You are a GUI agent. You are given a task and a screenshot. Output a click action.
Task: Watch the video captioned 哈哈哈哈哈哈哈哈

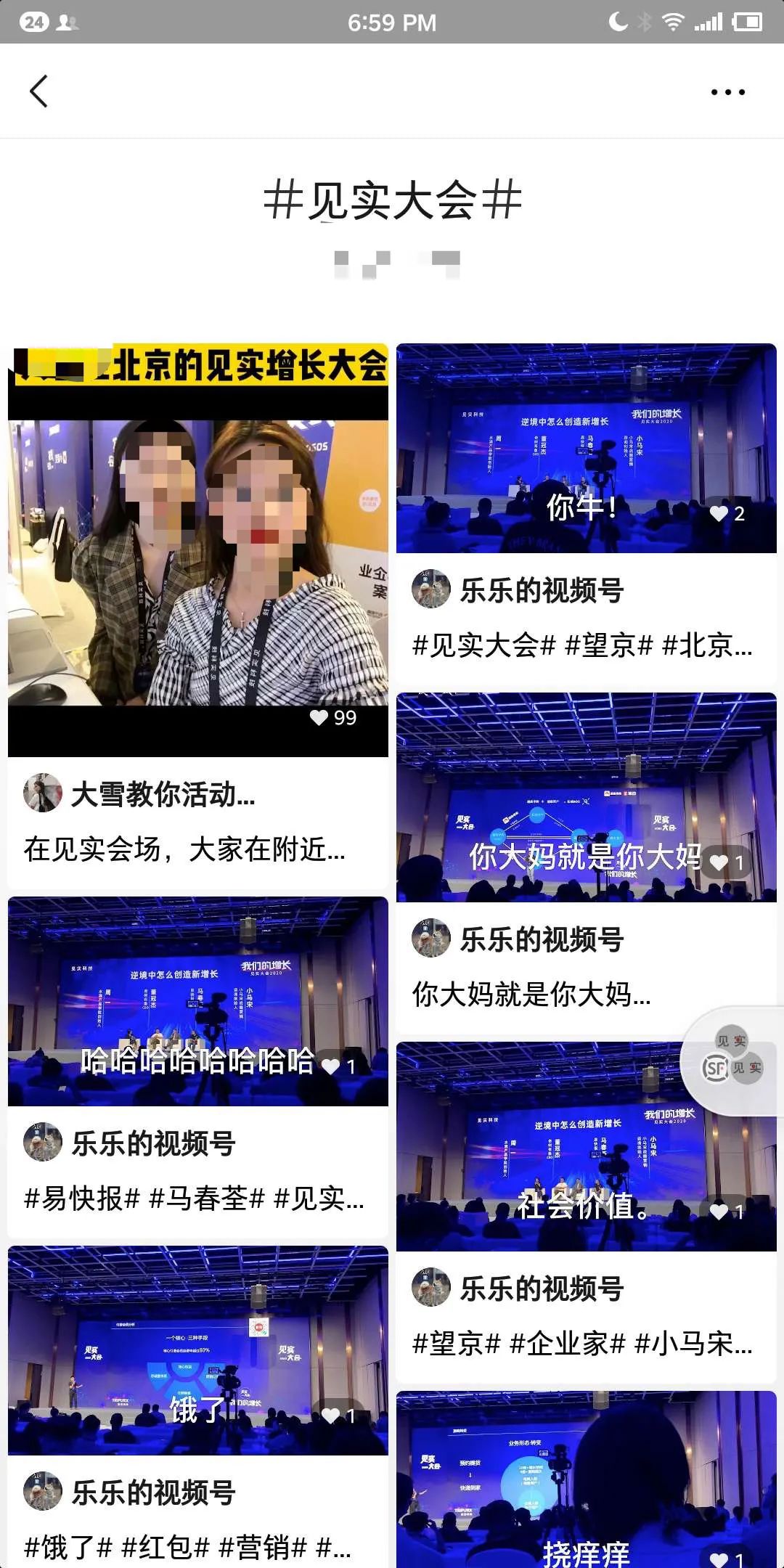click(197, 1001)
